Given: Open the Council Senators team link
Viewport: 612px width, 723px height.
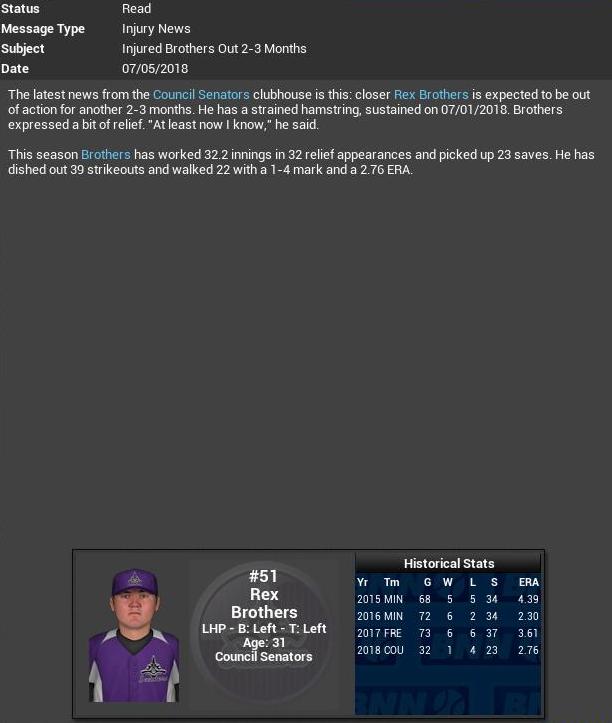Looking at the screenshot, I should (201, 95).
